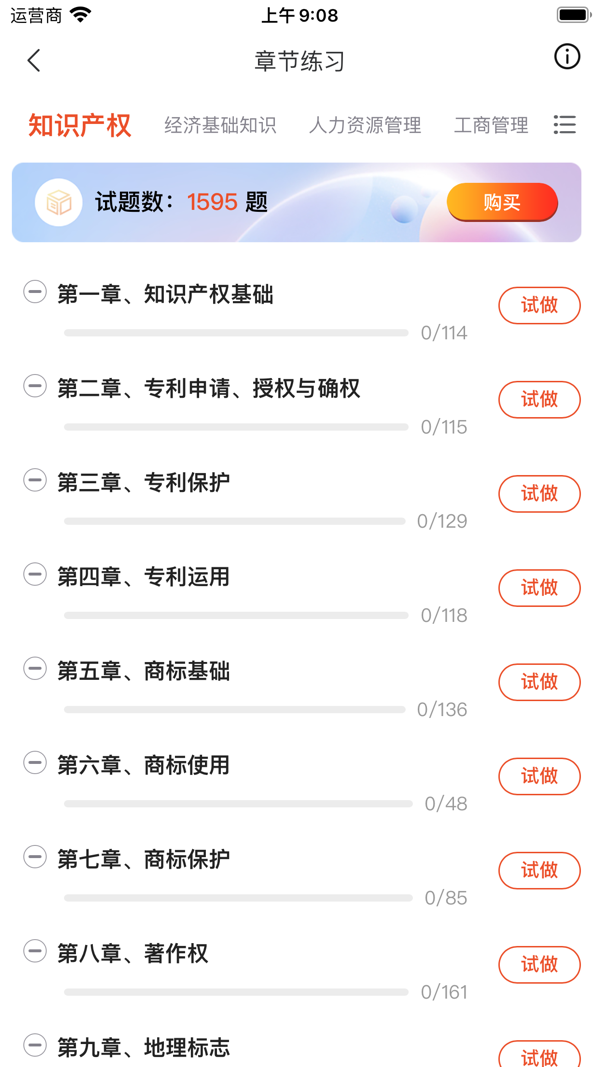The image size is (600, 1067).
Task: Try 试做 for 第六章、商标使用
Action: coord(539,776)
